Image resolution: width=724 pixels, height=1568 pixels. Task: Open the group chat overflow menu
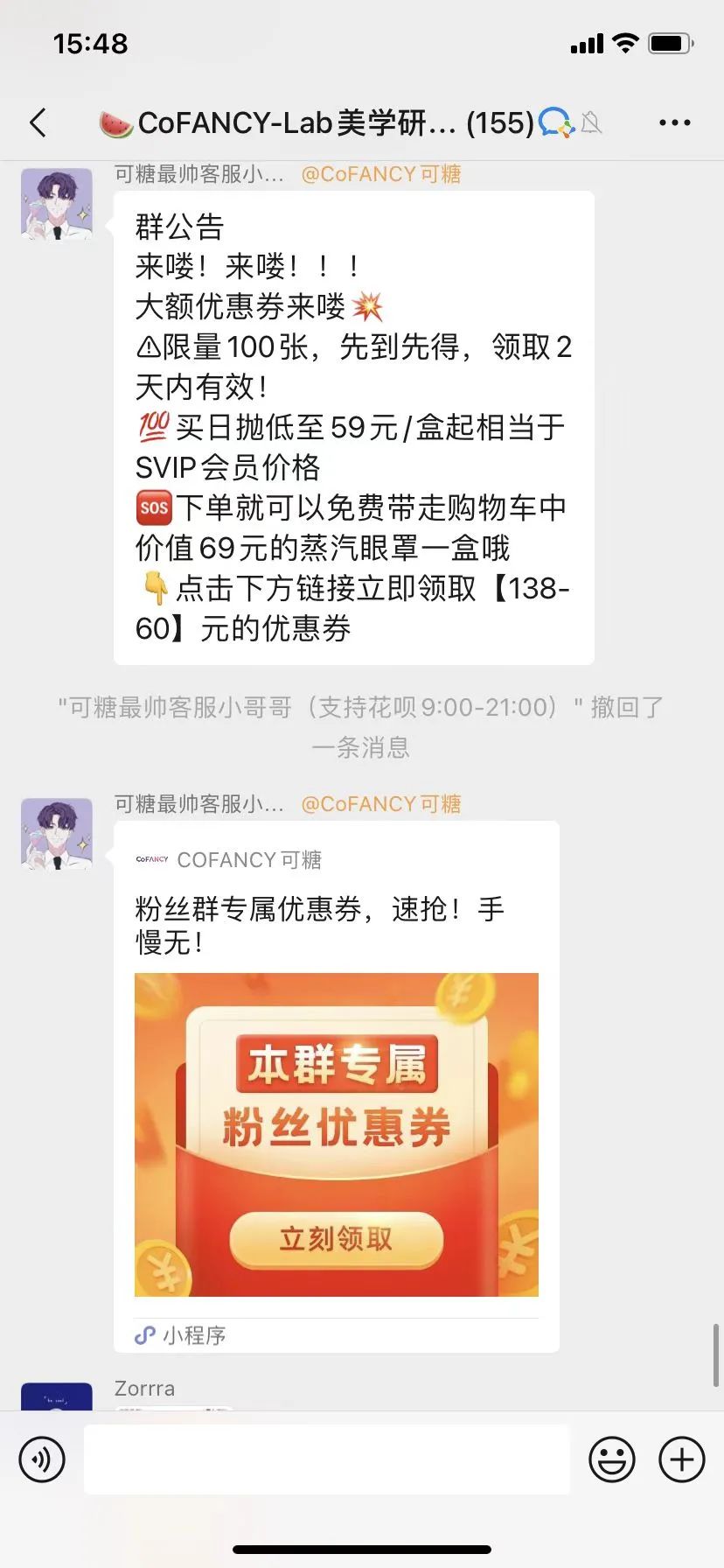click(x=674, y=123)
